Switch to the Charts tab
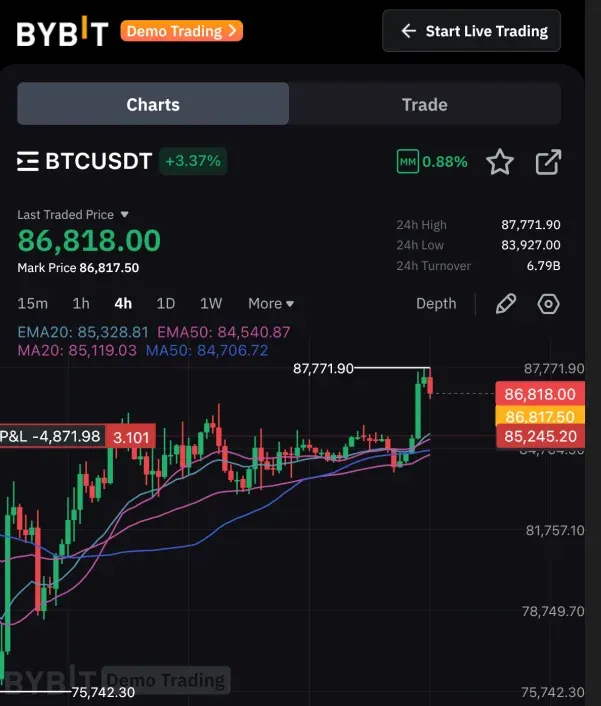Screen dimensions: 601x706 click(x=153, y=104)
